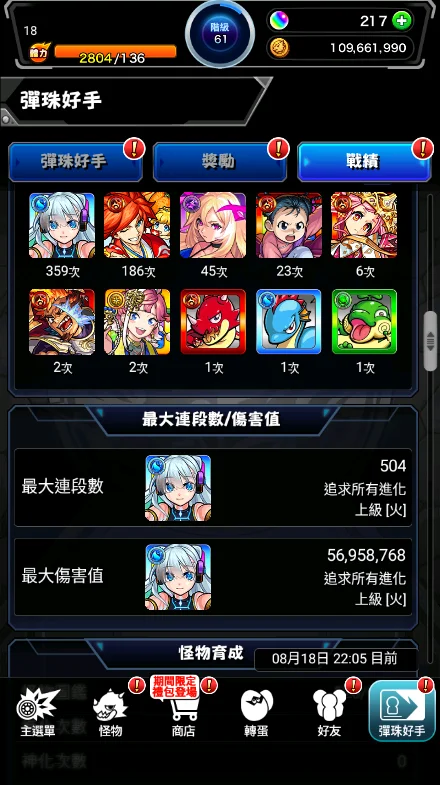Tap the green plus to add orbs
The image size is (440, 785).
(x=401, y=21)
